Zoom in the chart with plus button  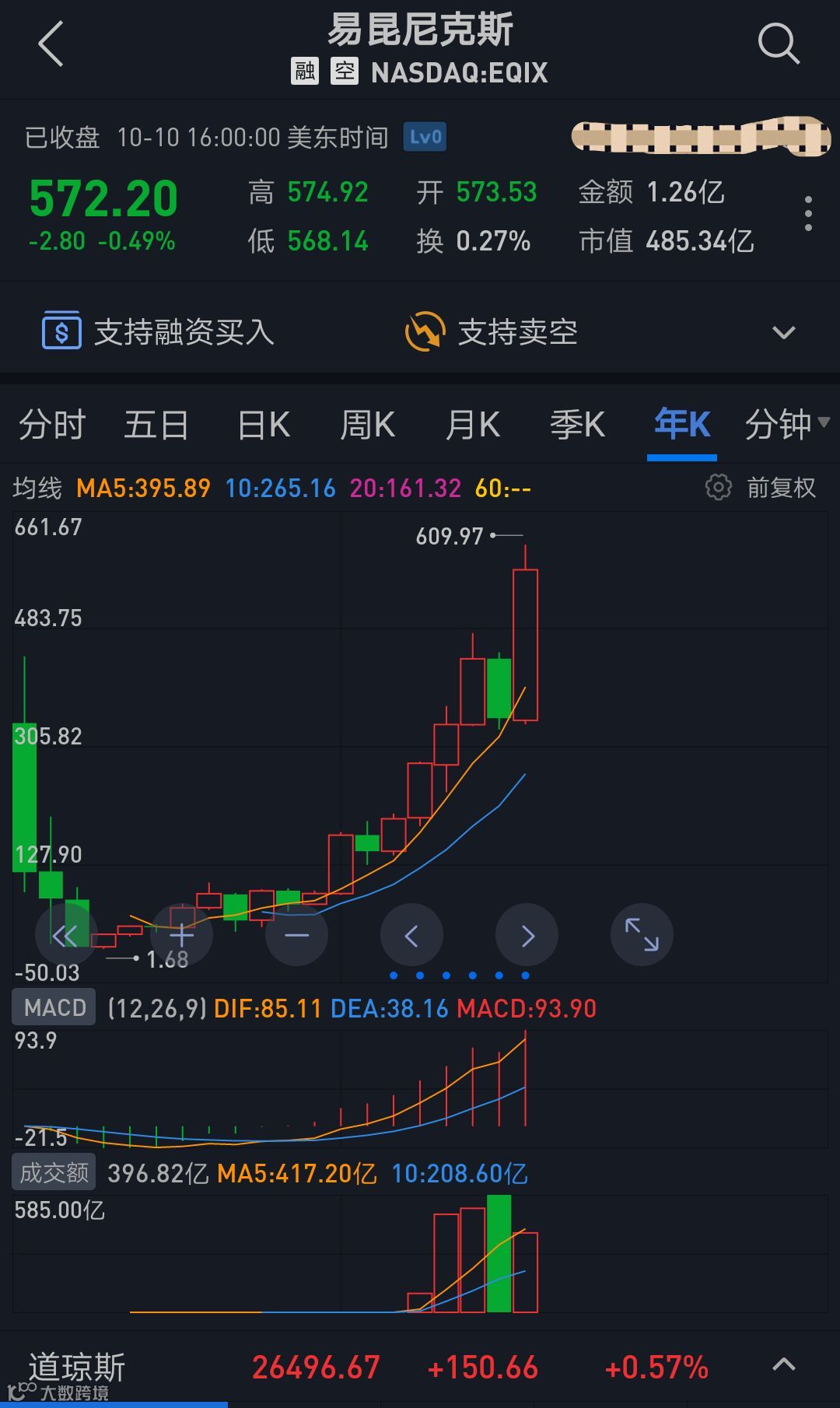tap(181, 935)
